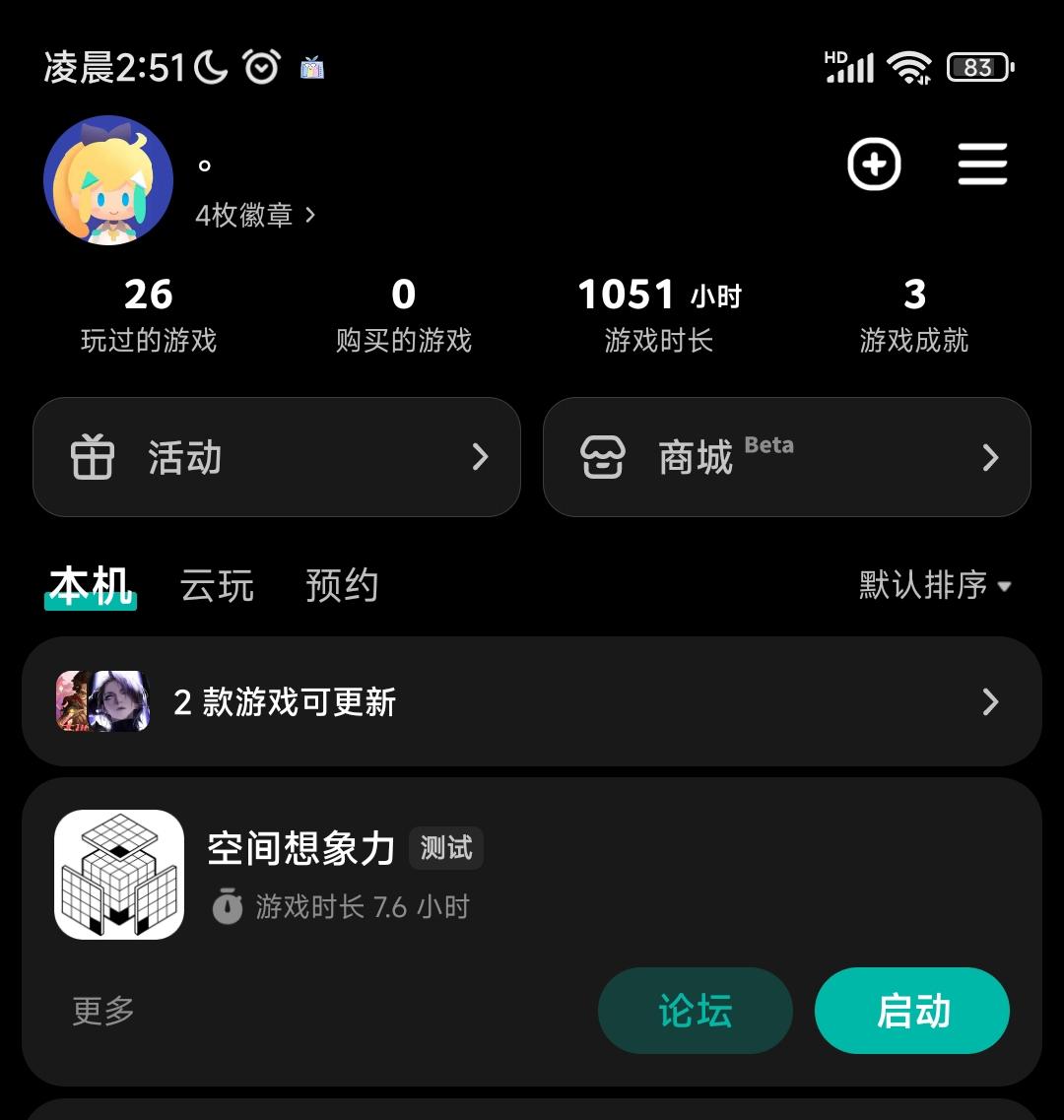Open the 论坛 forum button
Image resolution: width=1064 pixels, height=1120 pixels.
695,1010
